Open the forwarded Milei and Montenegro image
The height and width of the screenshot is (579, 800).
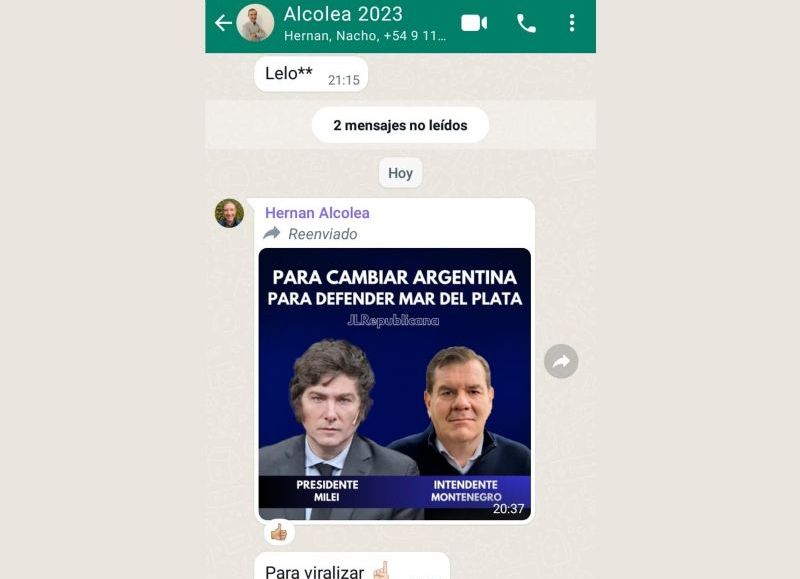[x=394, y=384]
